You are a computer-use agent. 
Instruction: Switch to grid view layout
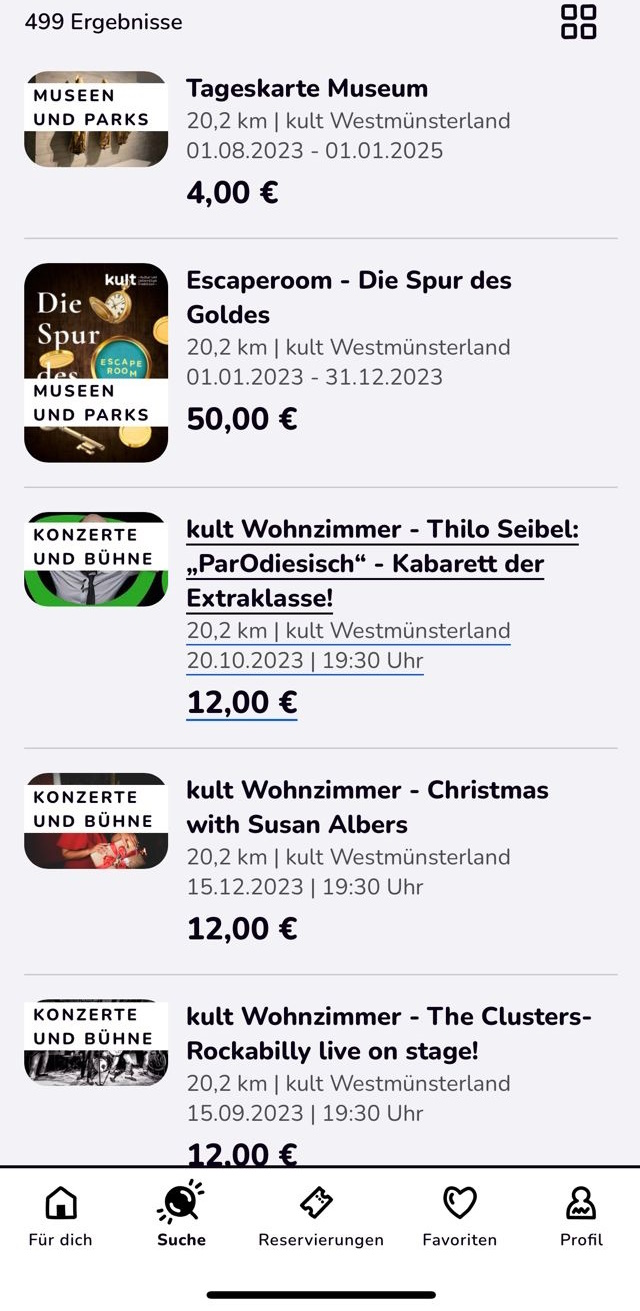(578, 21)
